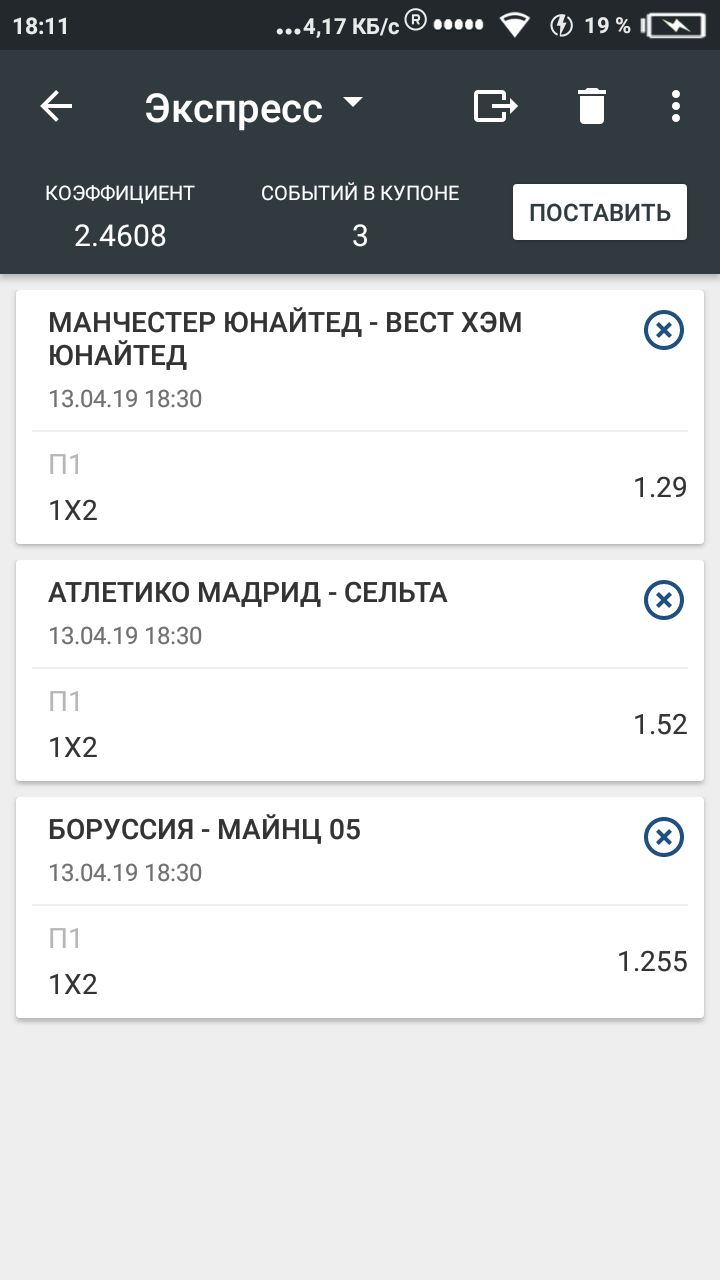The width and height of the screenshot is (720, 1280).
Task: Open the Атлетико Мадрид - Сельта card
Action: click(x=360, y=671)
